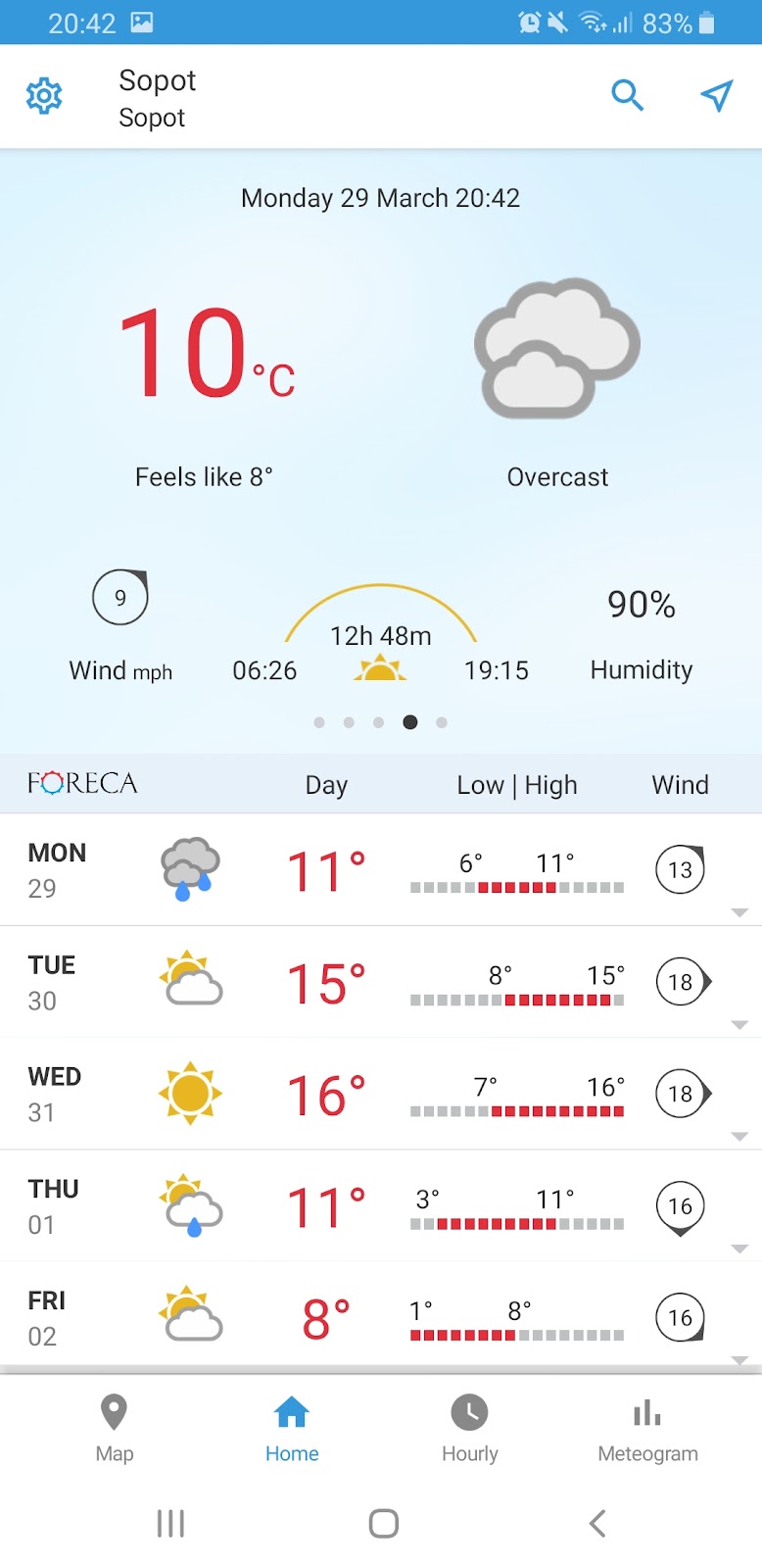Expand Monday 29 forecast row

pos(739,912)
